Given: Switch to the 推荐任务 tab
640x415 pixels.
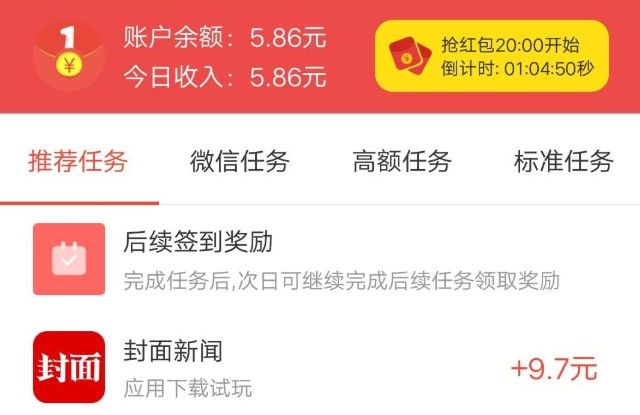Looking at the screenshot, I should [78, 162].
